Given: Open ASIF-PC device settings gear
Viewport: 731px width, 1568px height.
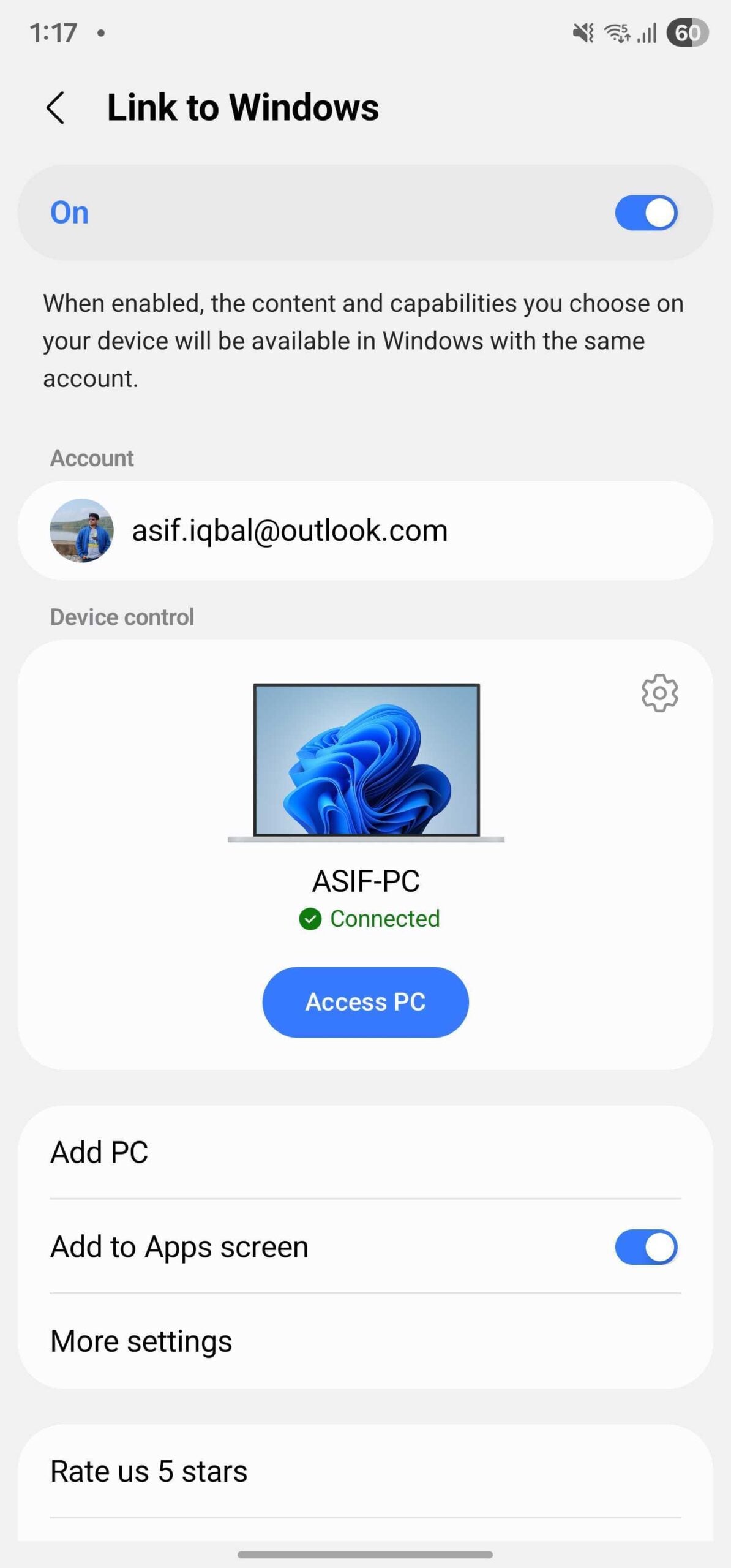Looking at the screenshot, I should [x=659, y=693].
